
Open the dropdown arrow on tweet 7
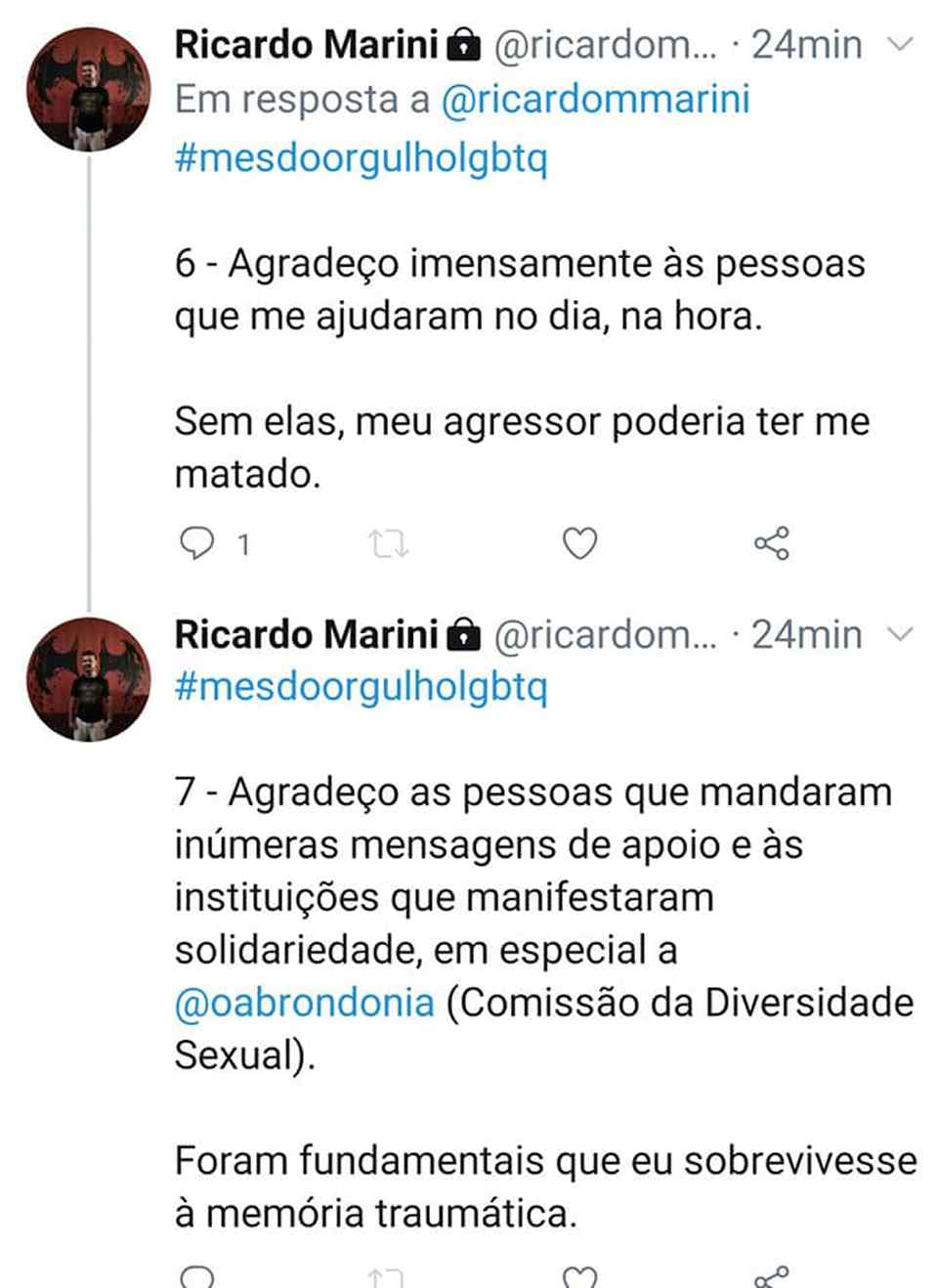pos(899,635)
